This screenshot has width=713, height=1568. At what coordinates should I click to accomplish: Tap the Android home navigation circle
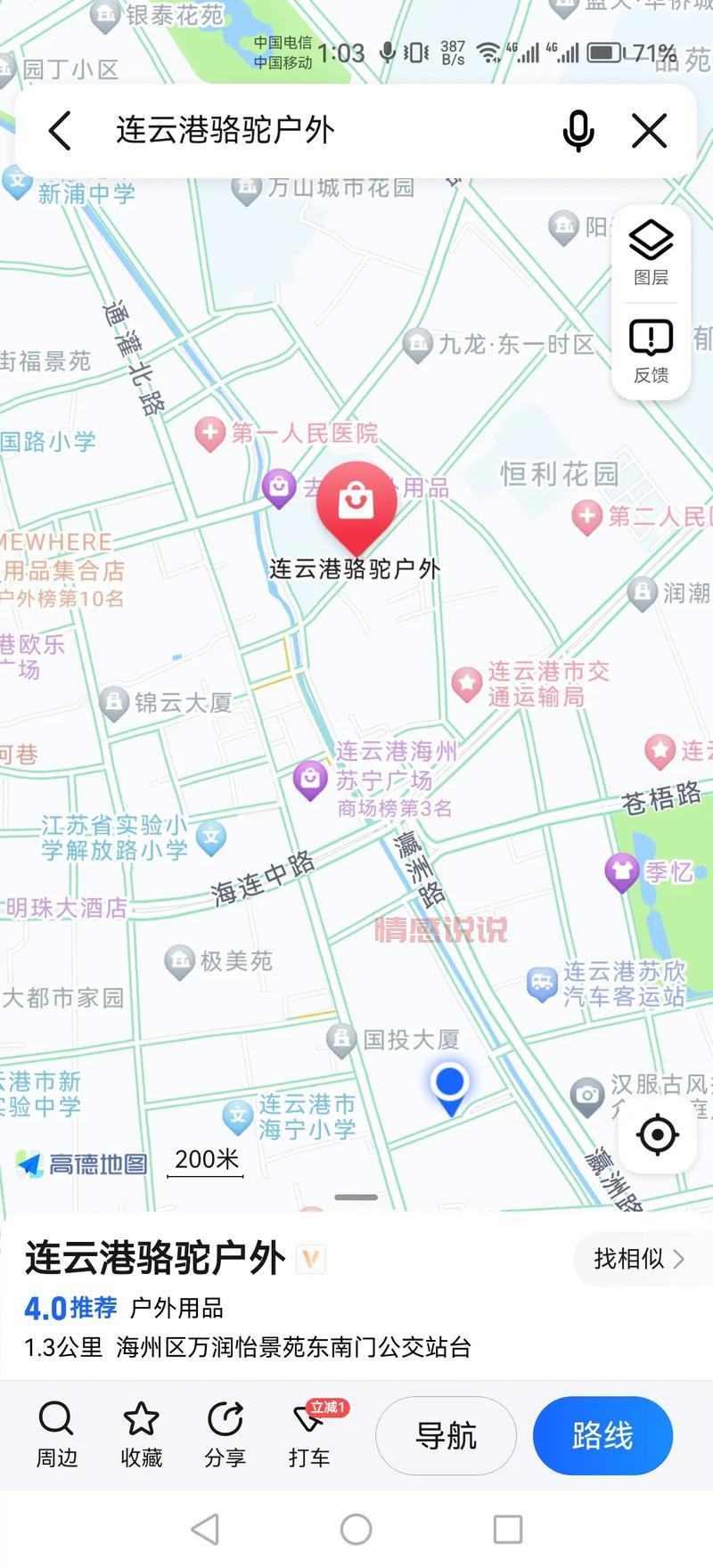click(356, 1527)
